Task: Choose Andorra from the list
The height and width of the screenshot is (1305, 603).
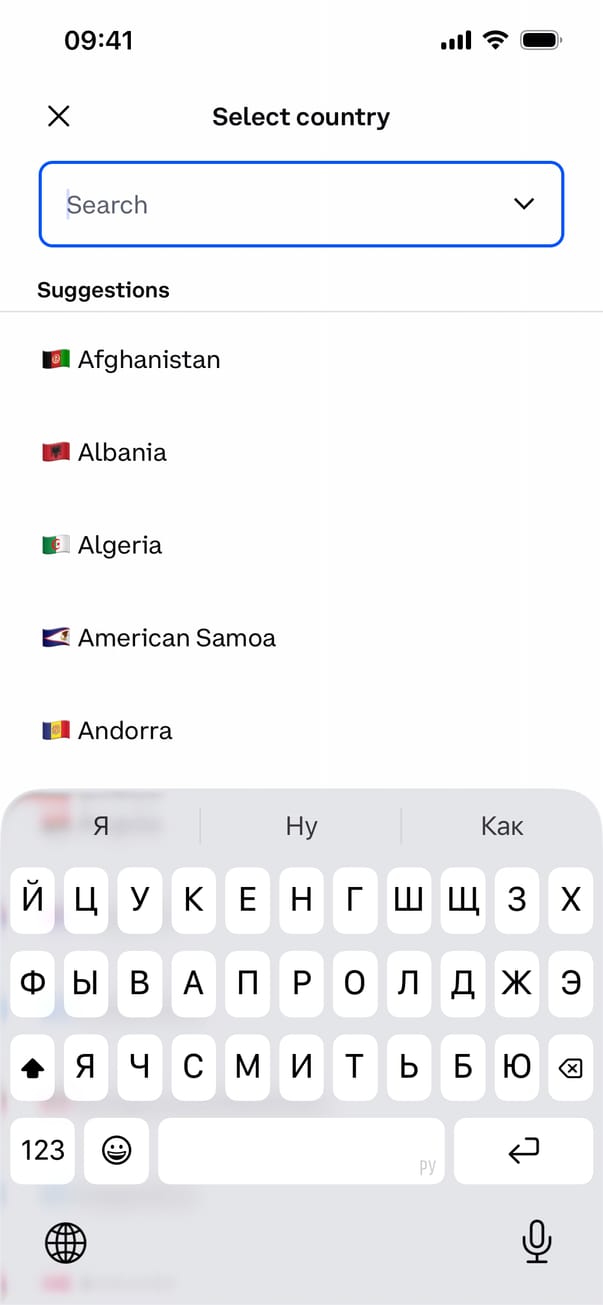Action: [125, 731]
